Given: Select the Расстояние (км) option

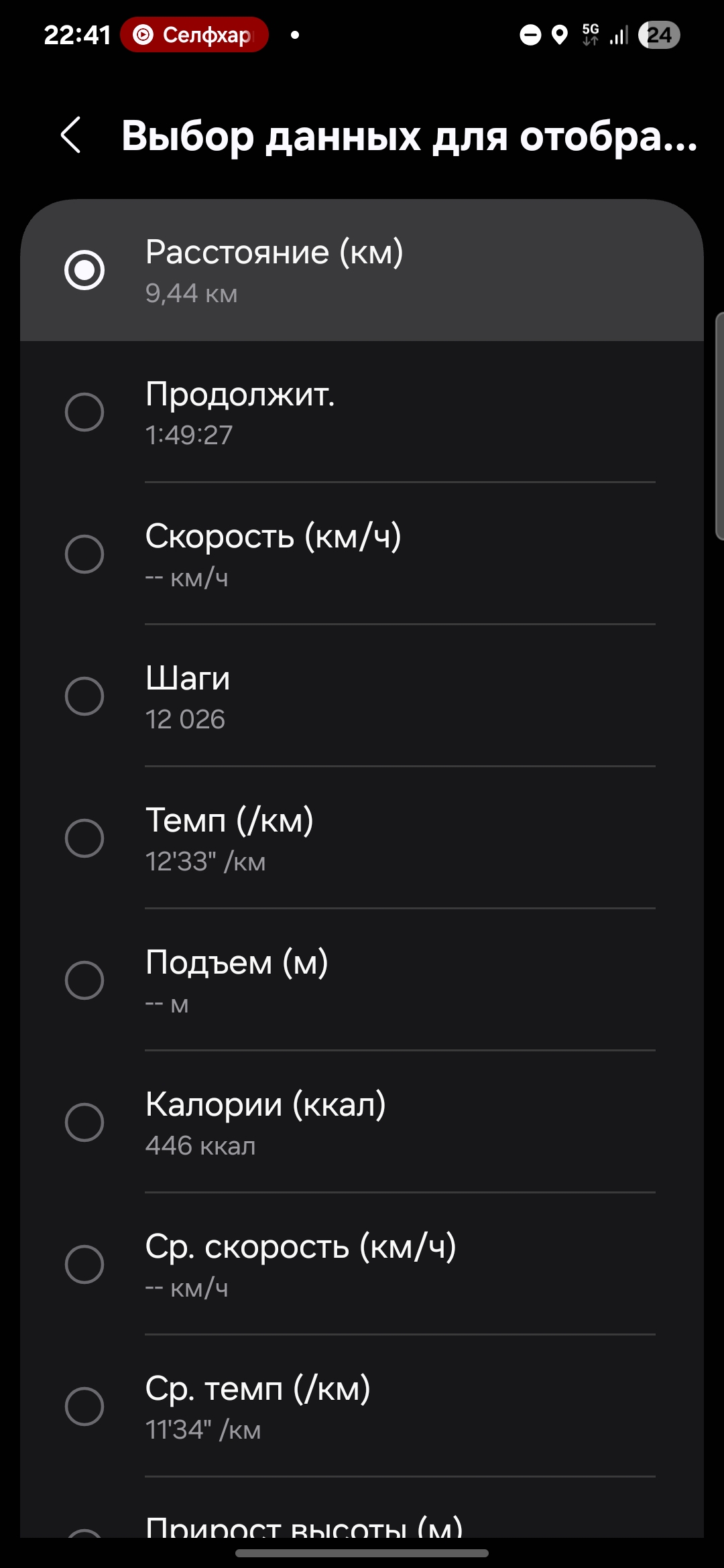Looking at the screenshot, I should click(362, 270).
